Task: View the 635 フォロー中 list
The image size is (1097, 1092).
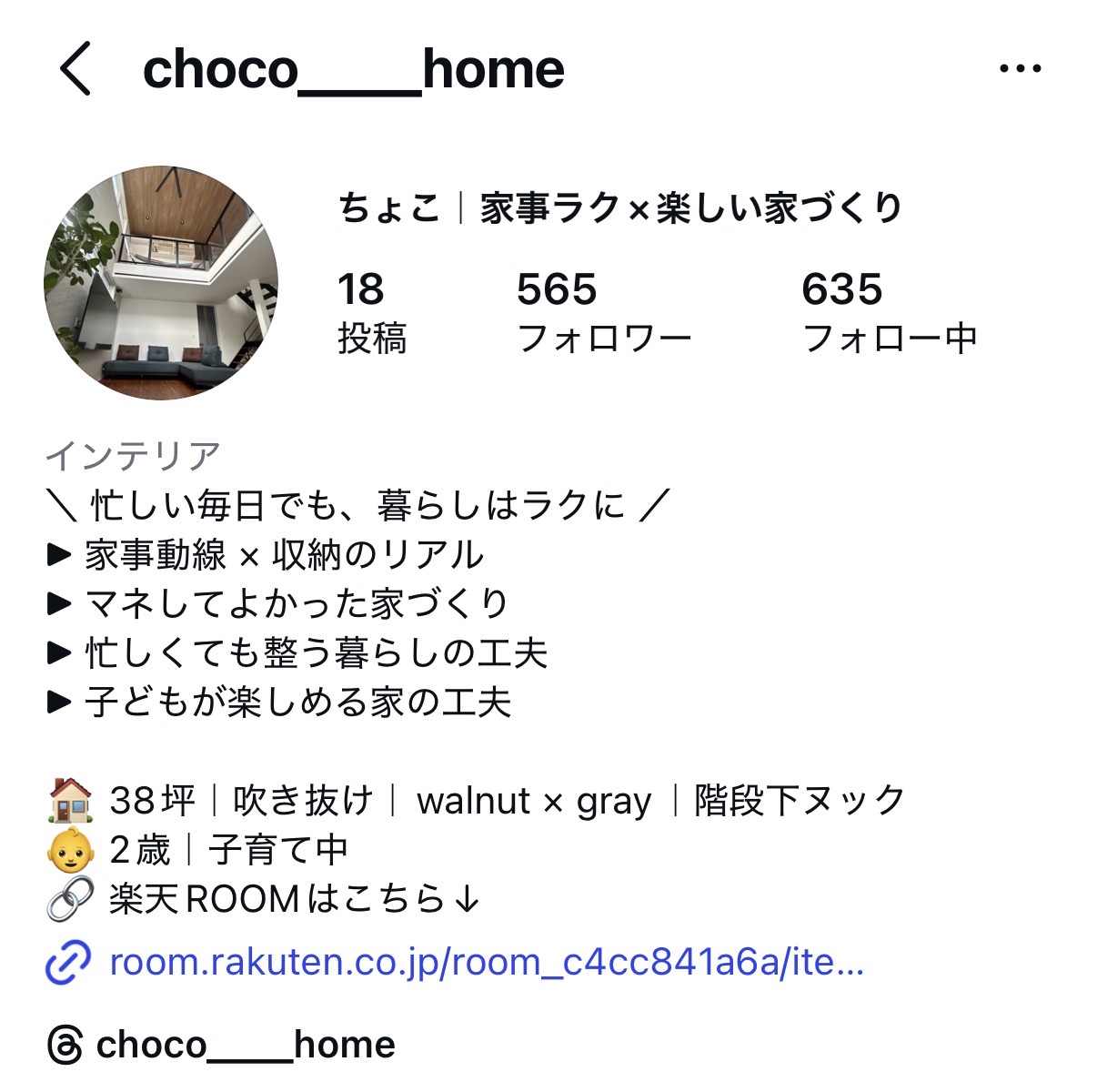Action: point(888,312)
